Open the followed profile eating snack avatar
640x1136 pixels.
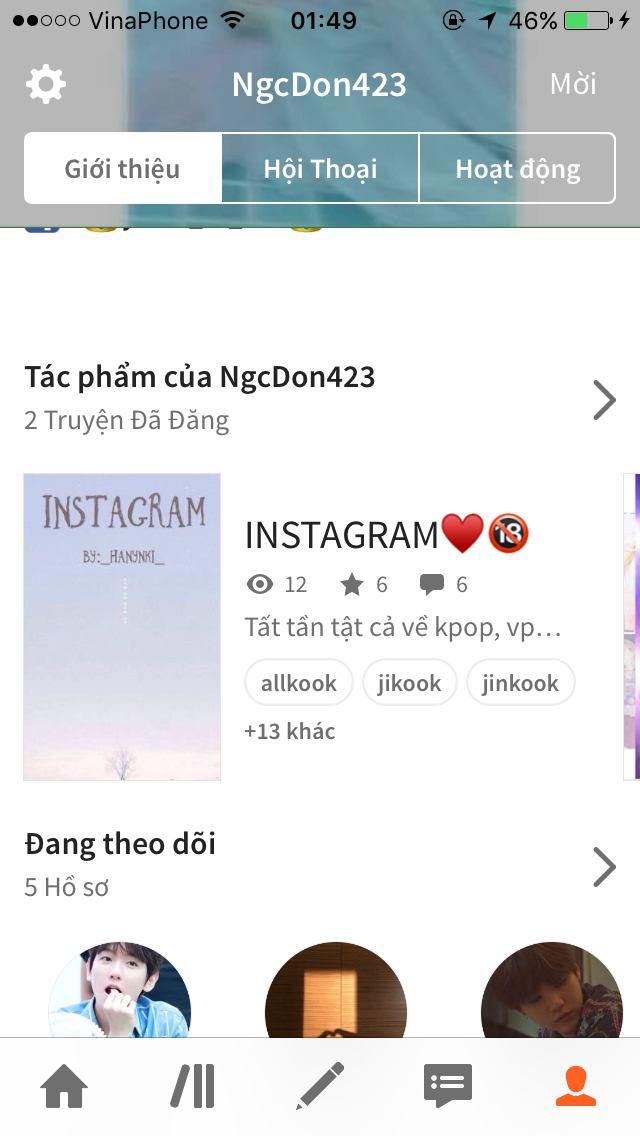pos(119,990)
